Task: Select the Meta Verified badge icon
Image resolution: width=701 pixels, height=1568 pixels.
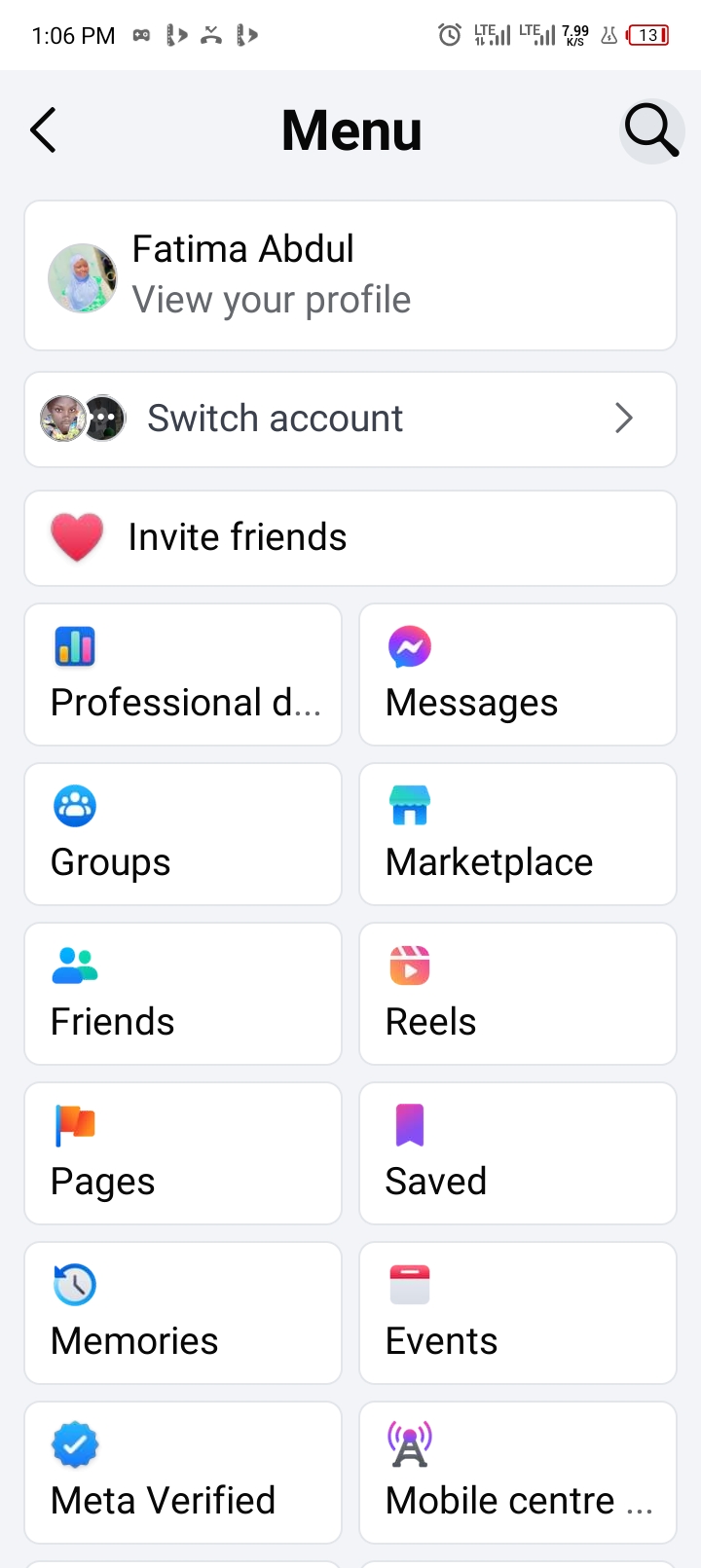Action: (x=75, y=1444)
